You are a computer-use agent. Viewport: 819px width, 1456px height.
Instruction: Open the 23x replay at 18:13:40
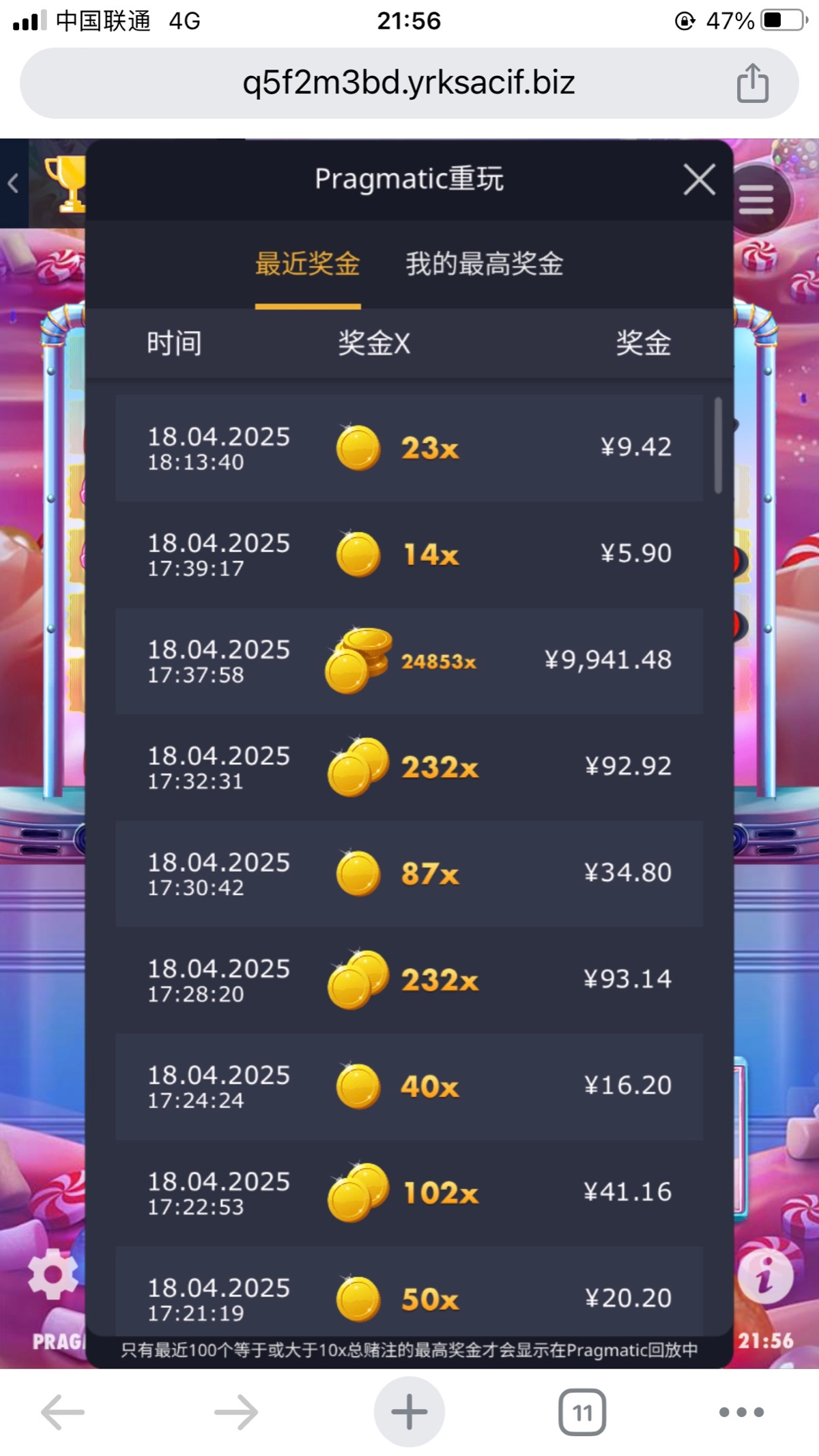pos(409,448)
